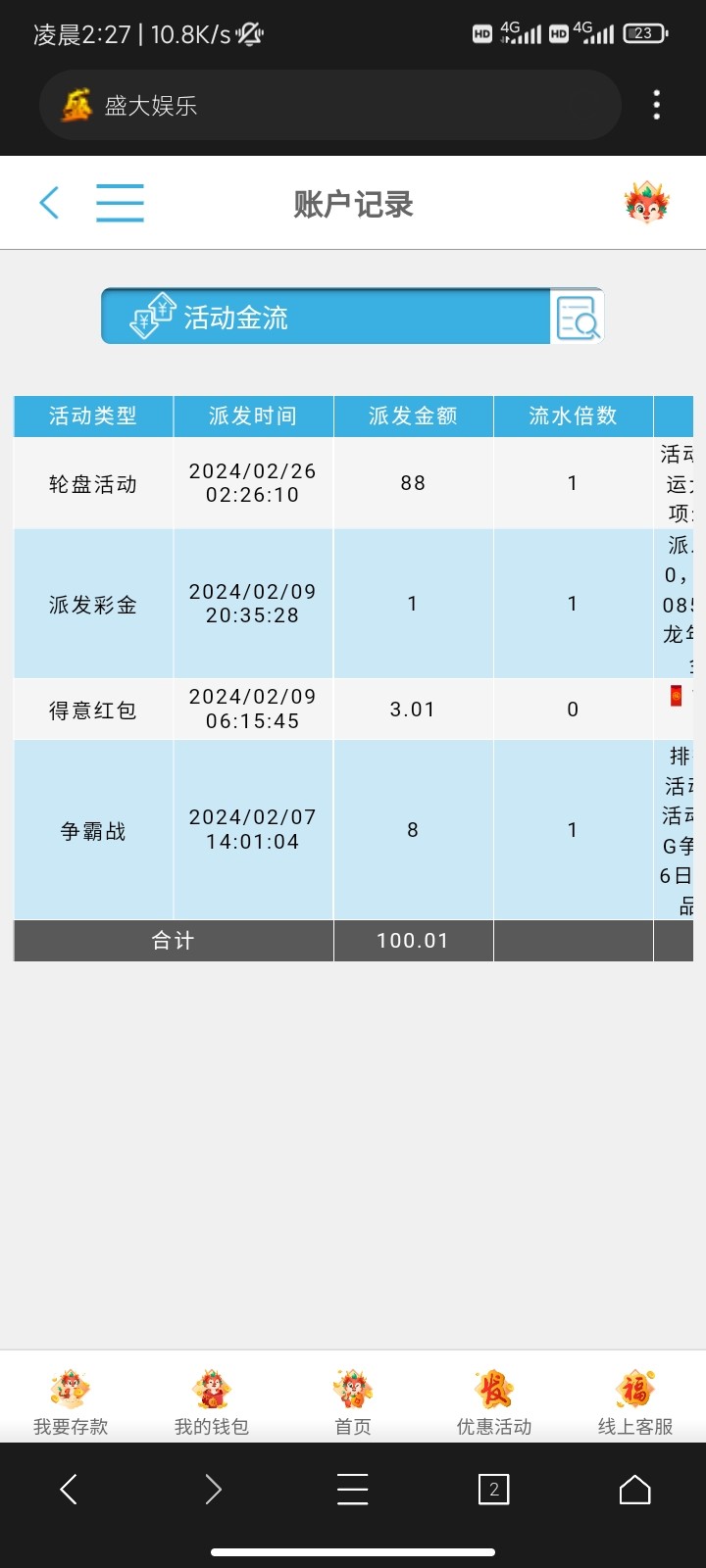Tap the back arrow on 账户记录 page

(x=49, y=202)
